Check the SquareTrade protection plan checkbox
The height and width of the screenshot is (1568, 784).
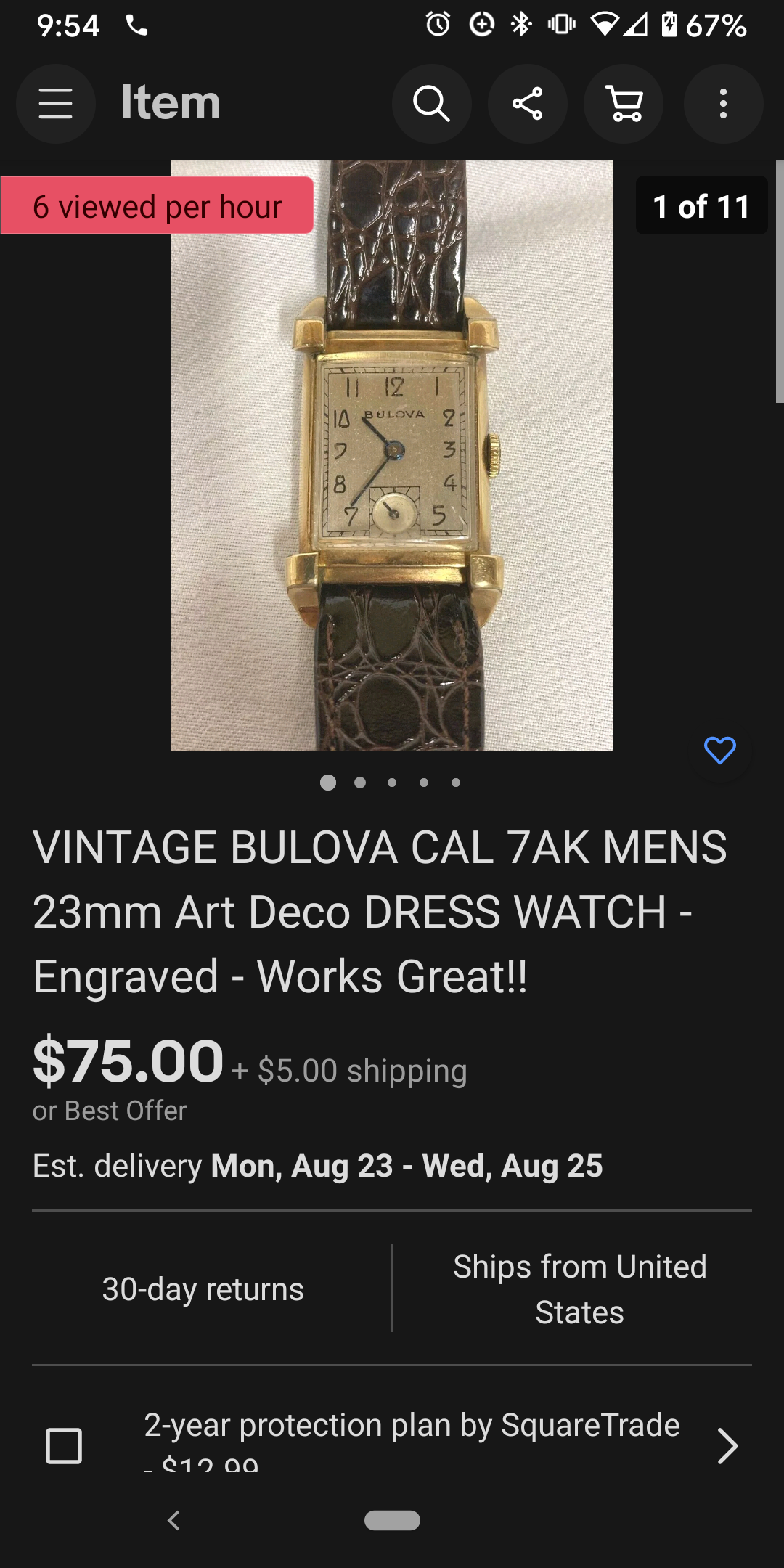pos(64,1445)
